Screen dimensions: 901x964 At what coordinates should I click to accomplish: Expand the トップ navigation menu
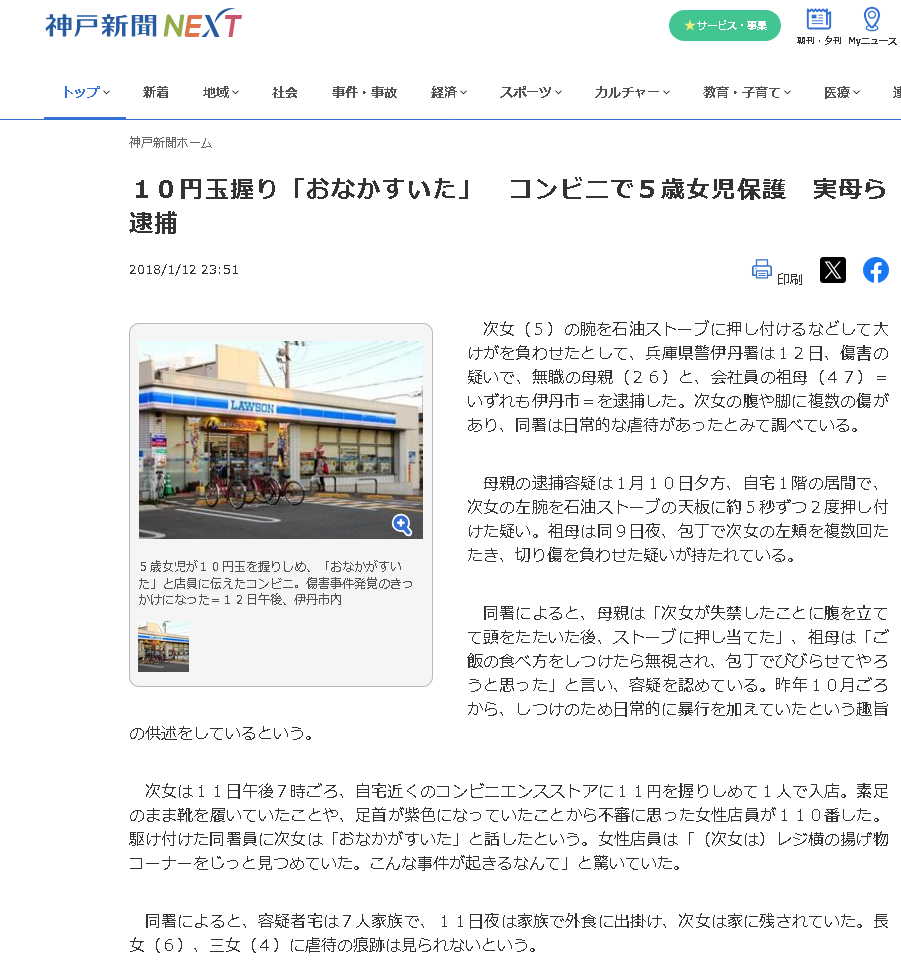[85, 92]
